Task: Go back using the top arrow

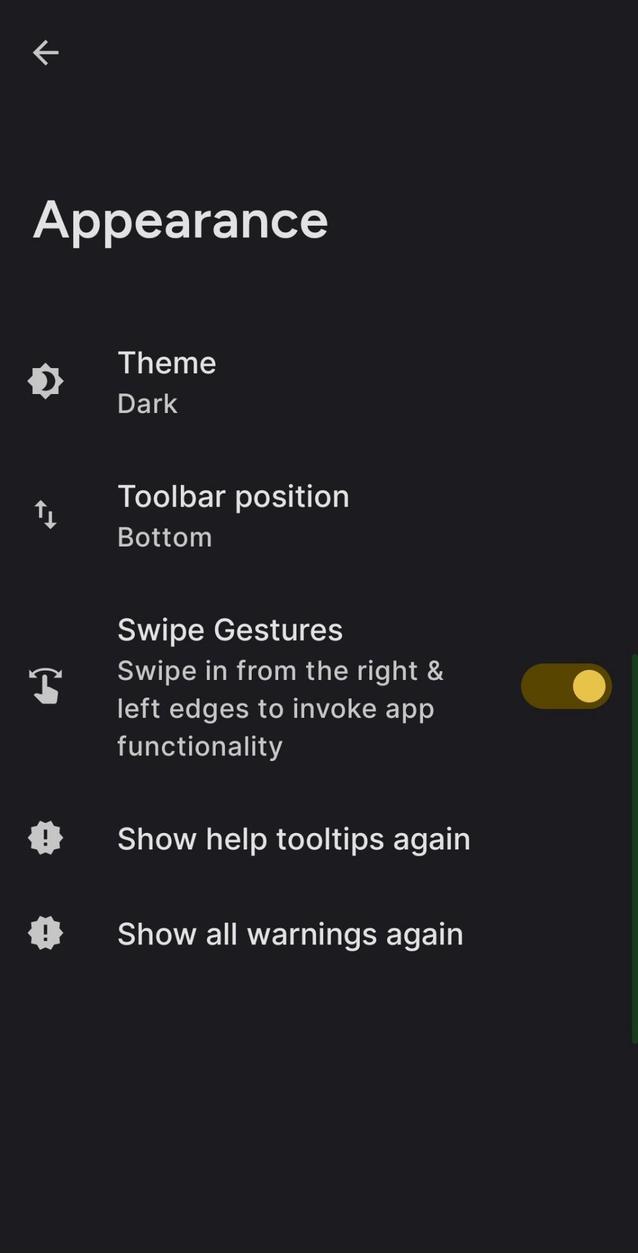Action: 46,53
